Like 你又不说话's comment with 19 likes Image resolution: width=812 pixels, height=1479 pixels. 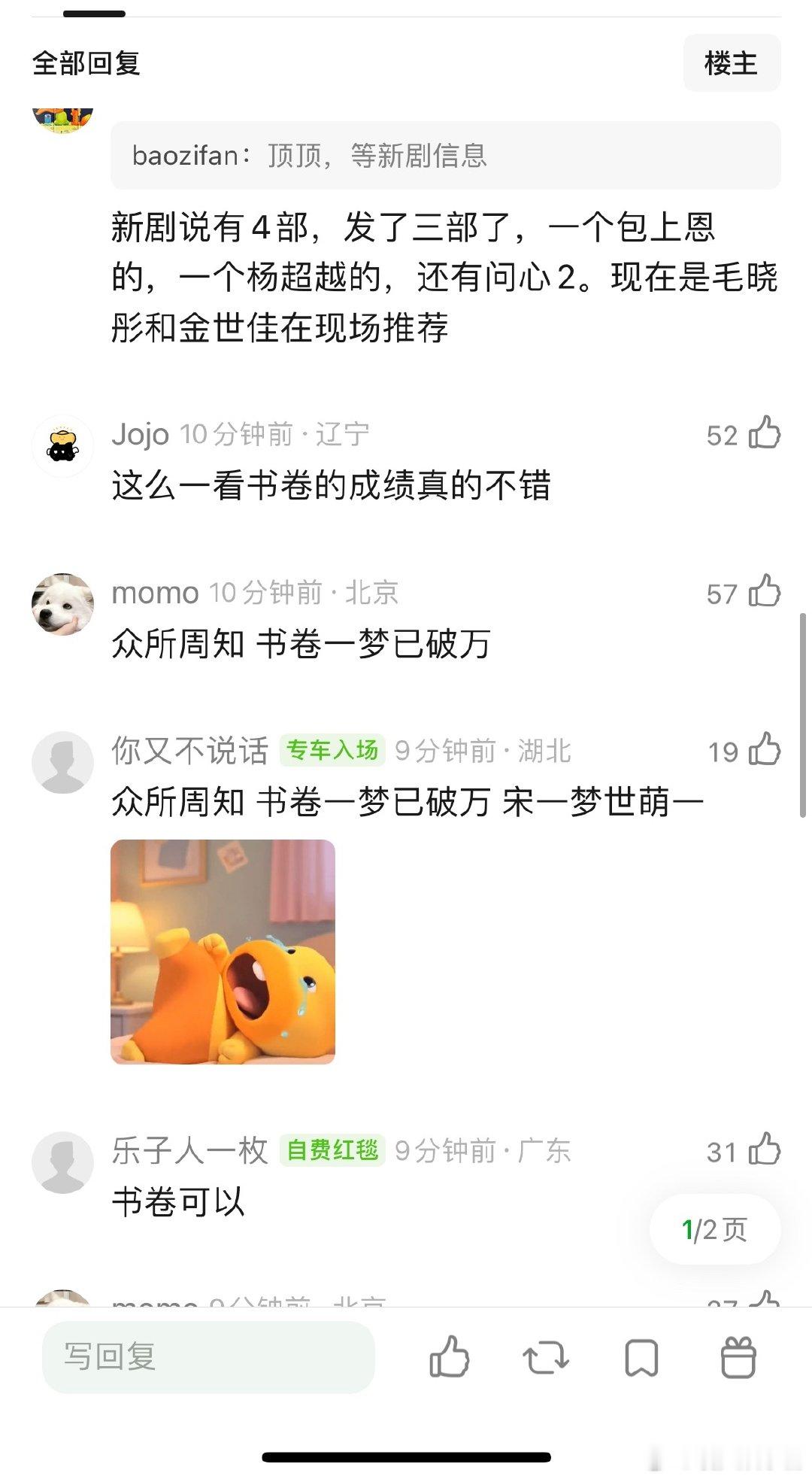[x=765, y=750]
